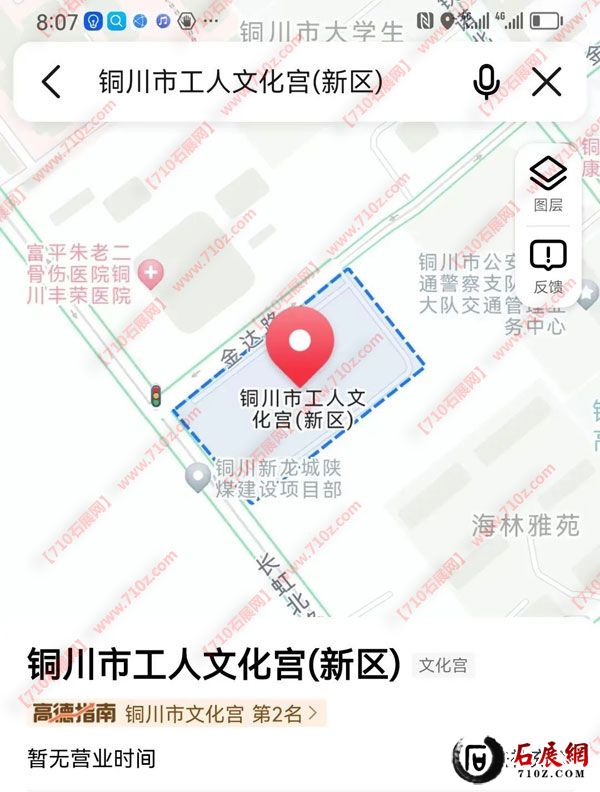Clear the search with the X

(x=547, y=82)
